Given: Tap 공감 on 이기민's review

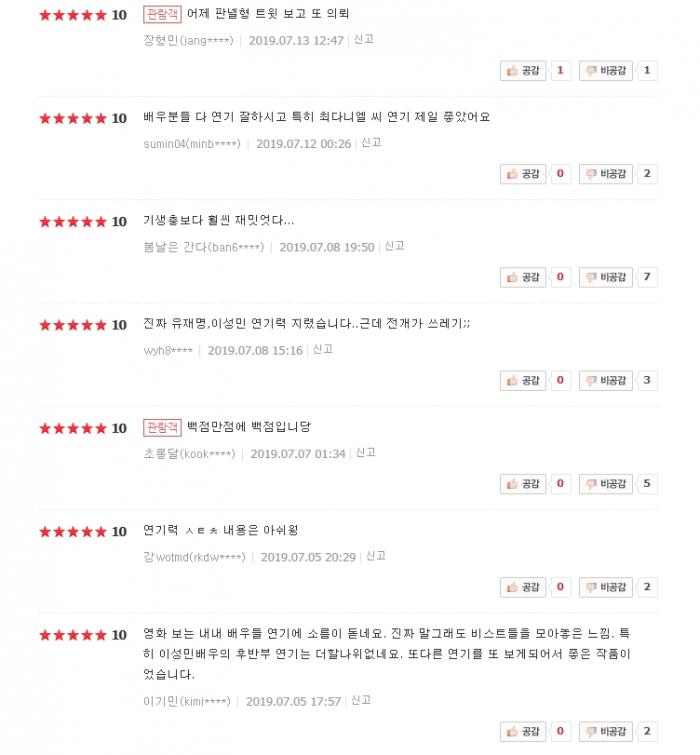Looking at the screenshot, I should tap(523, 732).
